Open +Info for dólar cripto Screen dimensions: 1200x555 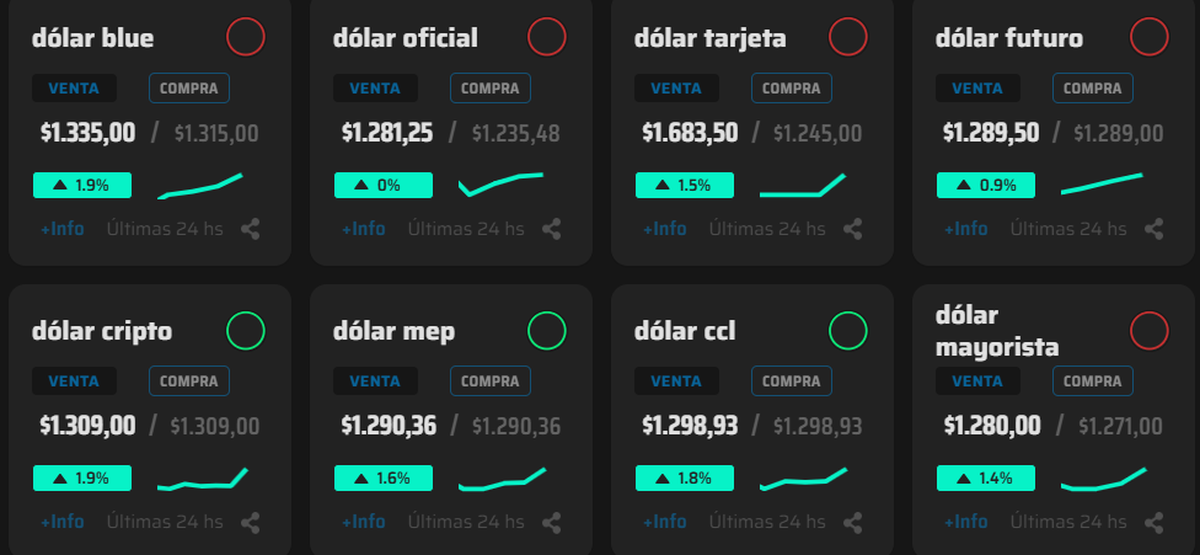click(x=62, y=522)
